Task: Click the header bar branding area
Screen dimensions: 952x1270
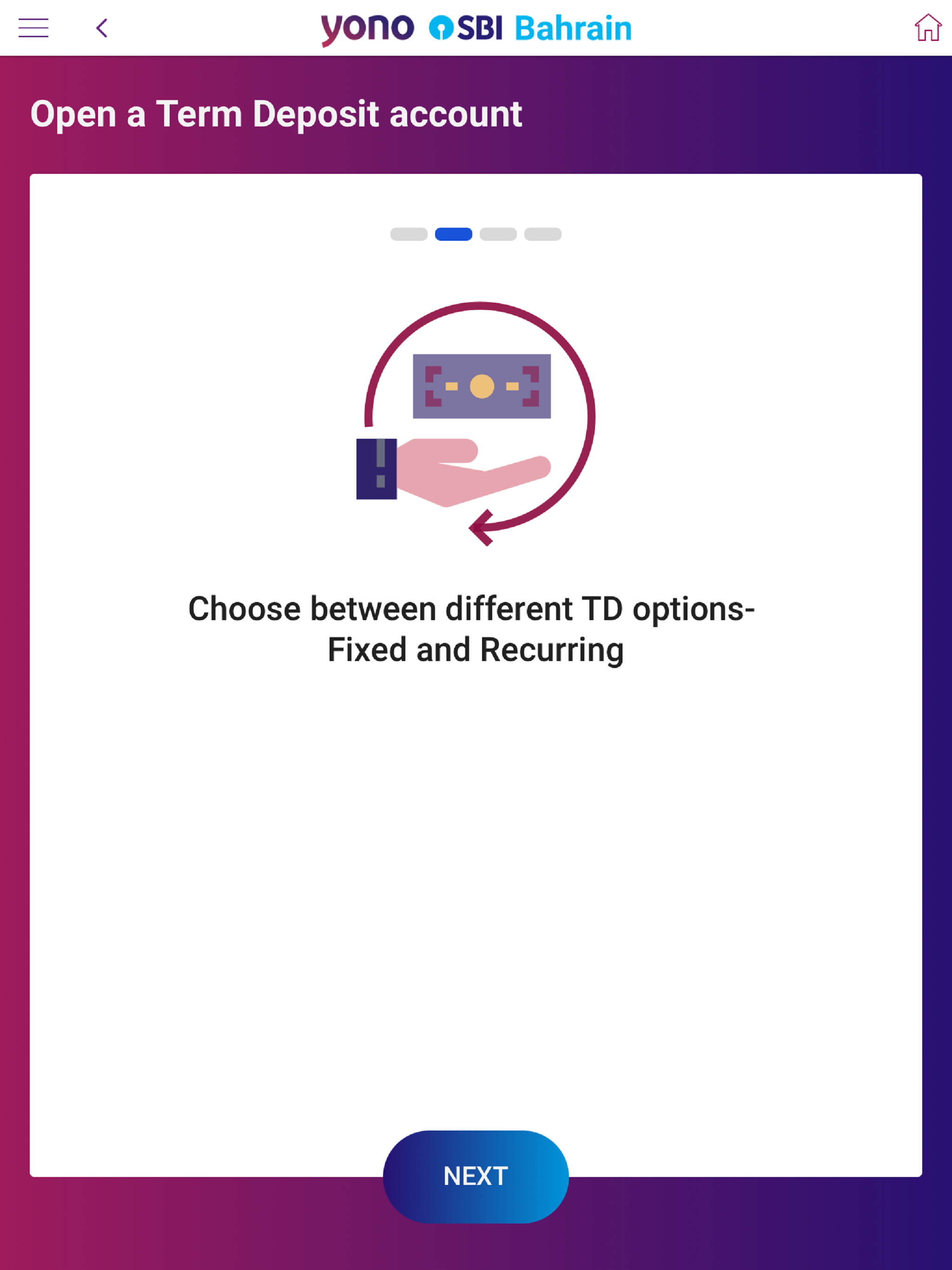Action: click(x=476, y=26)
